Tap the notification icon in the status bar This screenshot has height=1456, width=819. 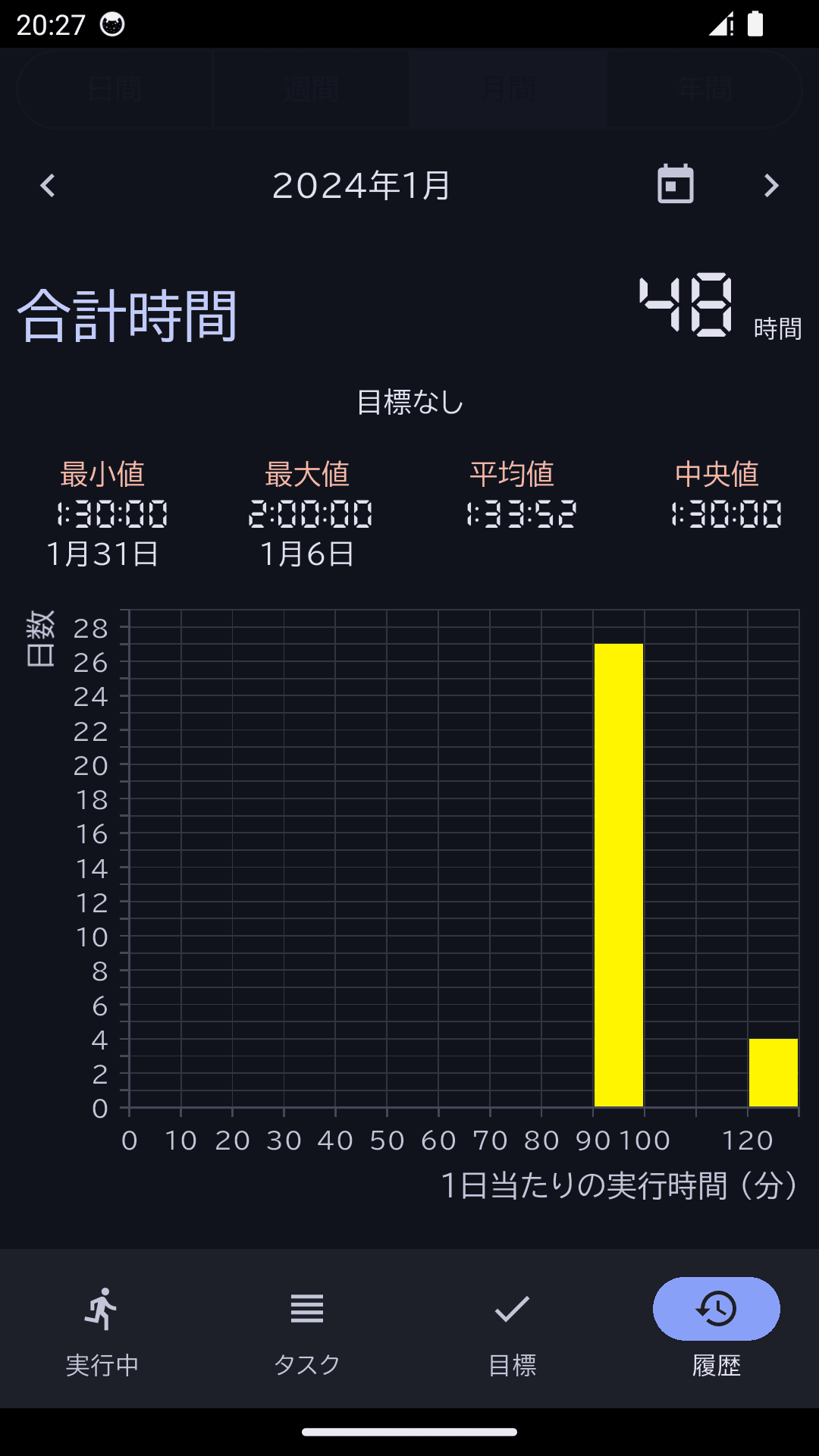tap(111, 24)
